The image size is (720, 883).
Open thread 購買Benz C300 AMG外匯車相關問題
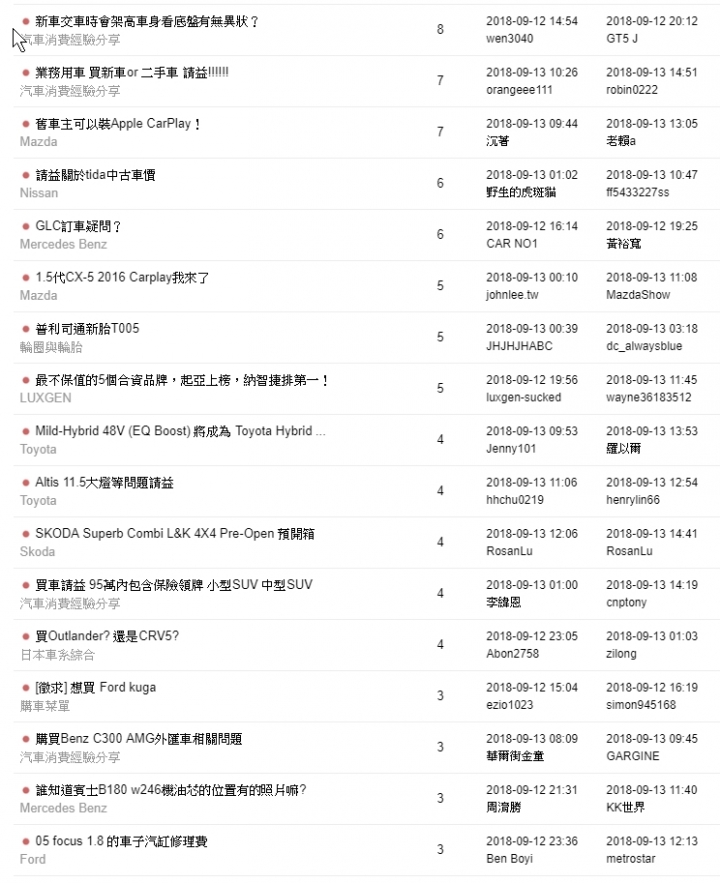(138, 739)
